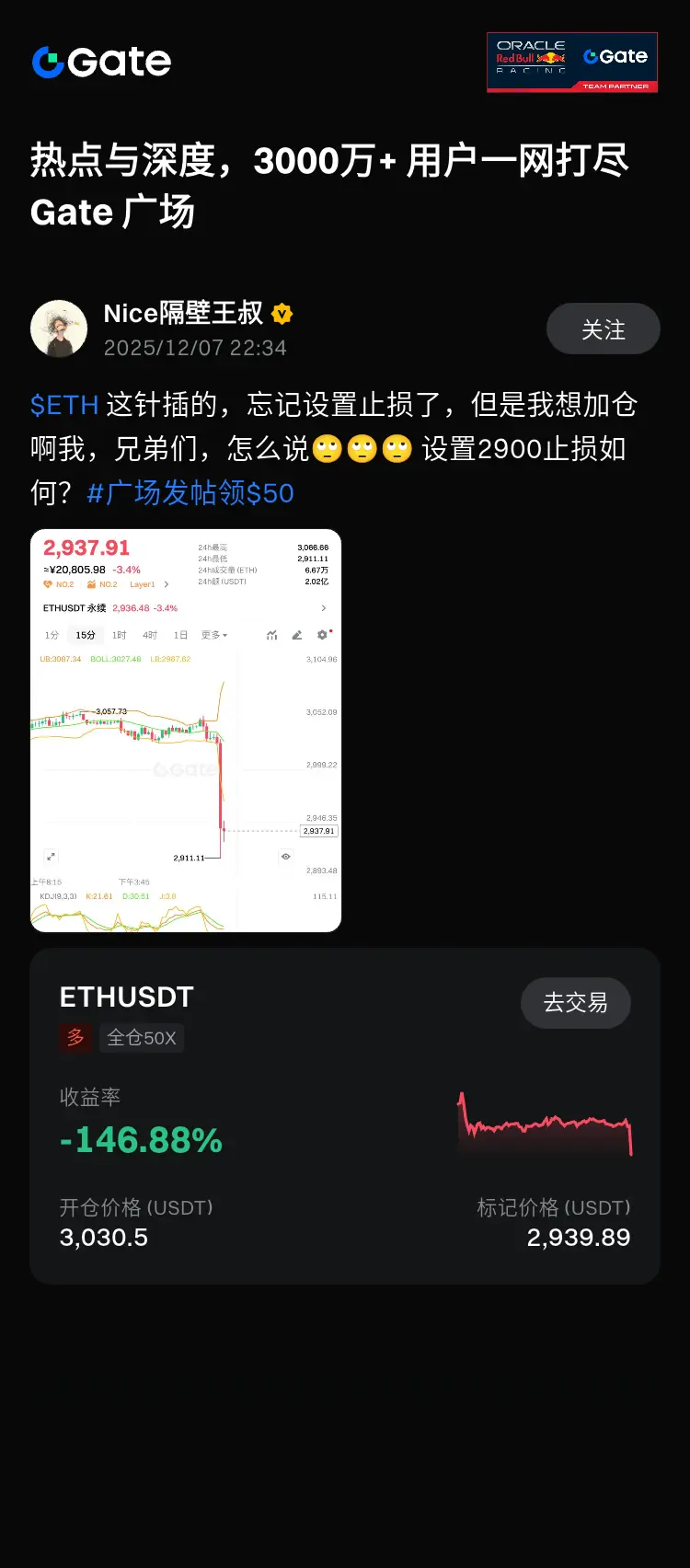Open Nice隔壁王叔's profile avatar
This screenshot has width=690, height=1568.
pyautogui.click(x=59, y=329)
